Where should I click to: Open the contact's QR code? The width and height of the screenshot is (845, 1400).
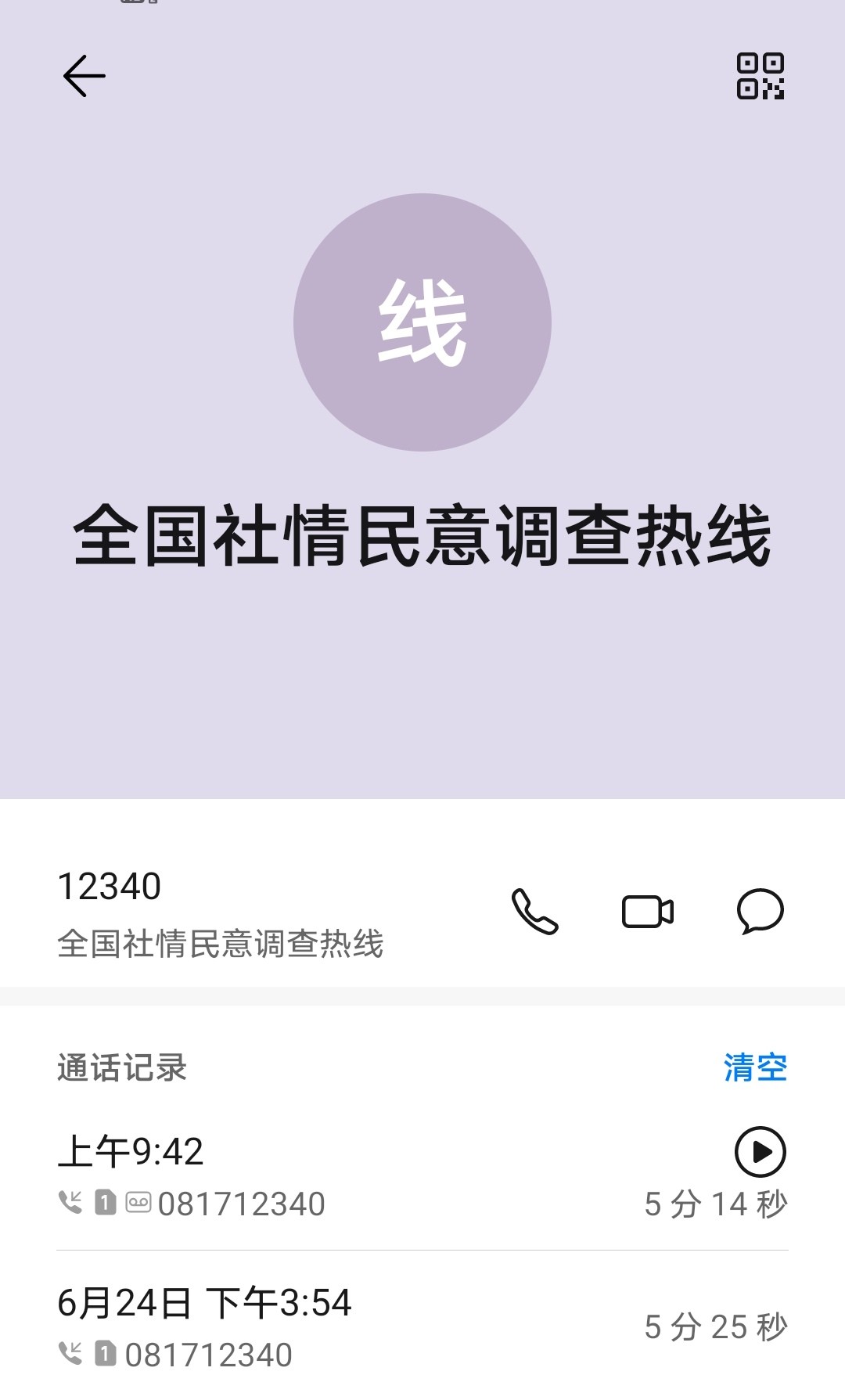760,76
